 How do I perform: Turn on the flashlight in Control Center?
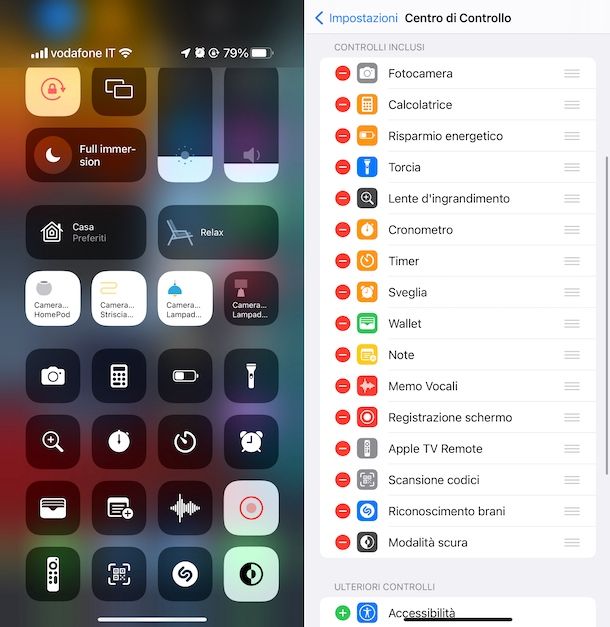251,376
